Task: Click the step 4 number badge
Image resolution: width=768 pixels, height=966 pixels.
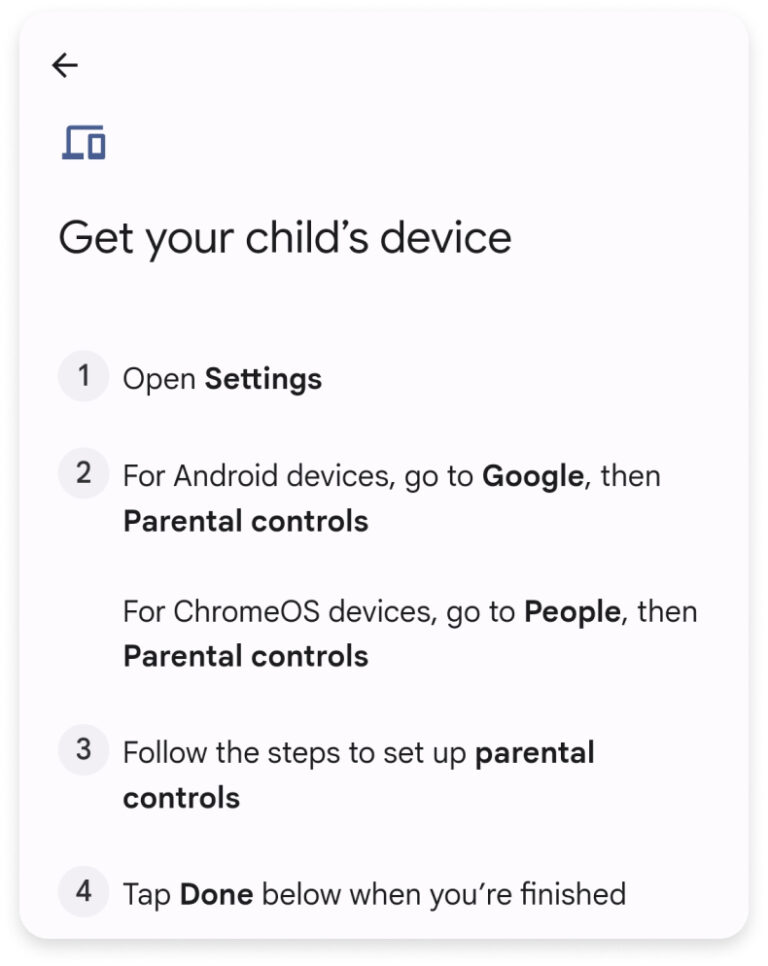Action: point(83,893)
